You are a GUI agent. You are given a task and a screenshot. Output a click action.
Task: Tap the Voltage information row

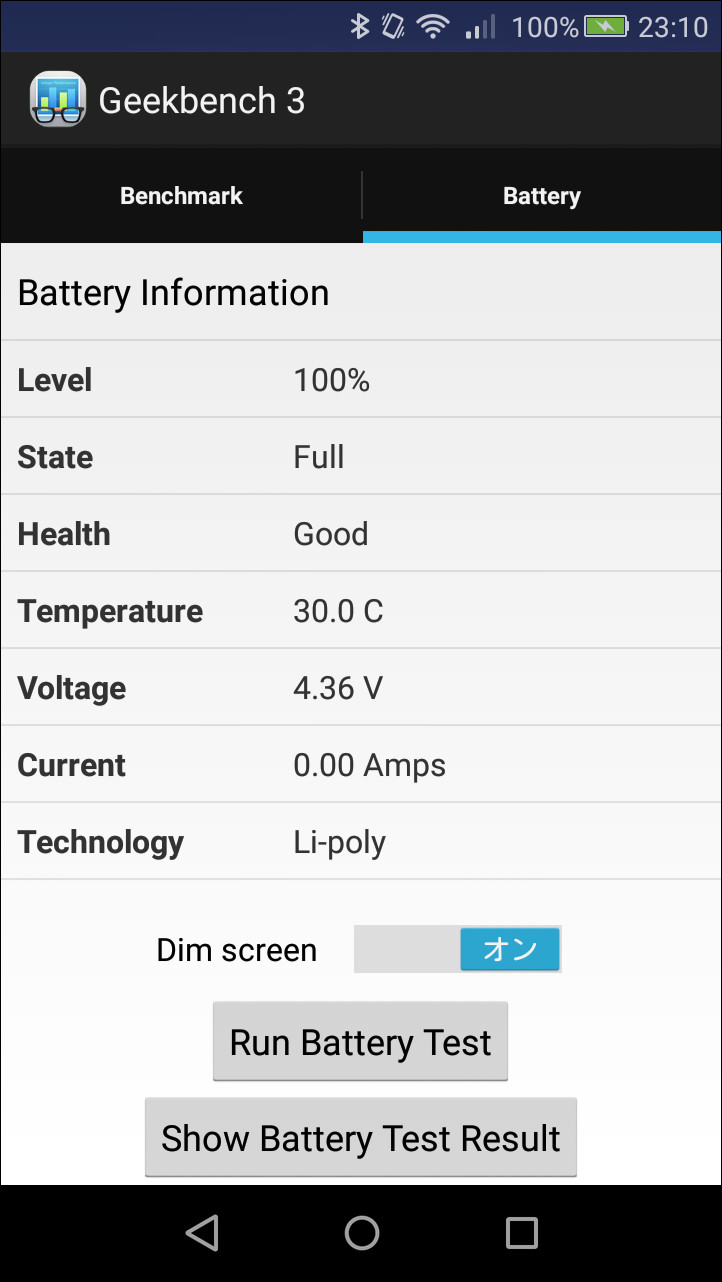pos(360,687)
